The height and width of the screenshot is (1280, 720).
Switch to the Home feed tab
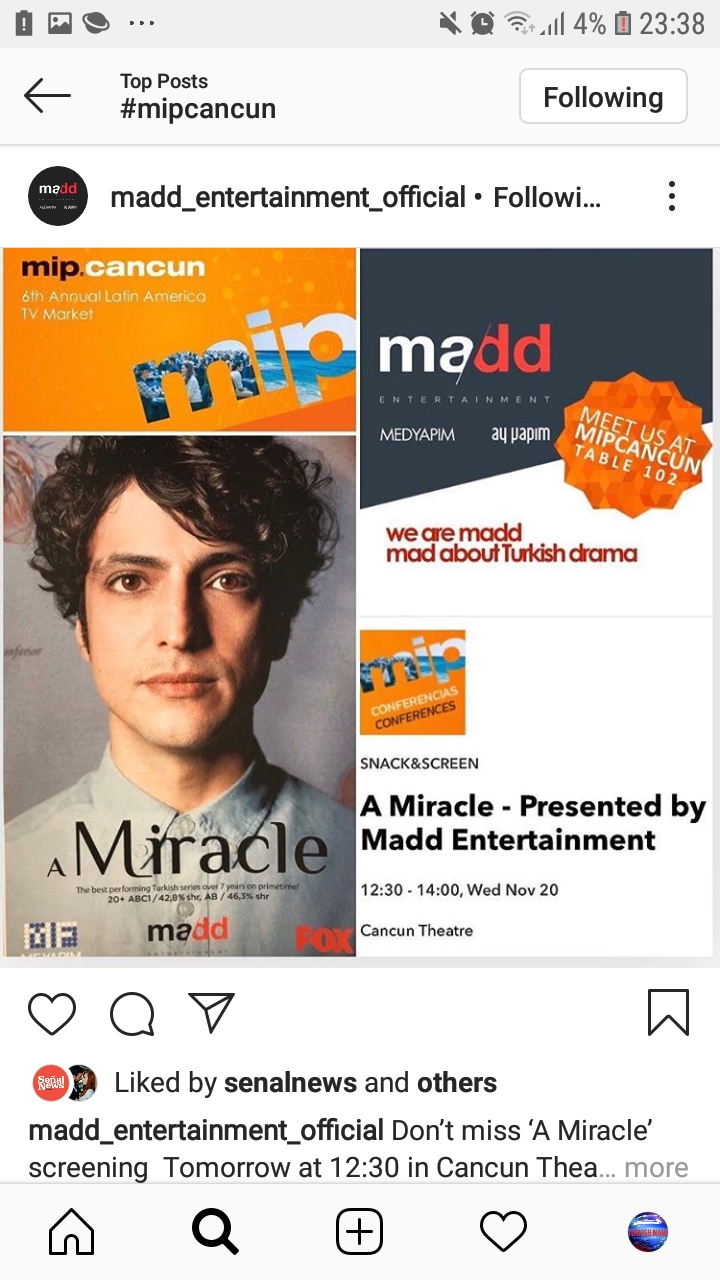tap(72, 1232)
